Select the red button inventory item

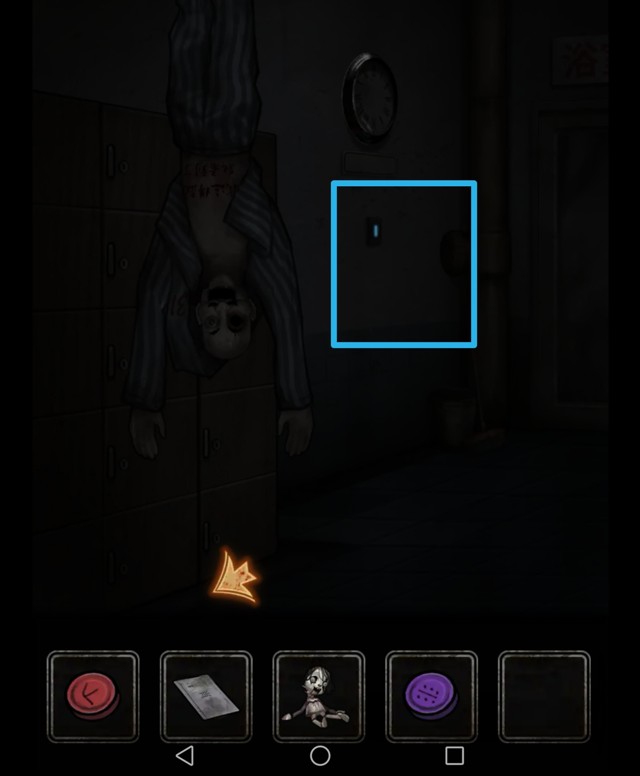93,696
